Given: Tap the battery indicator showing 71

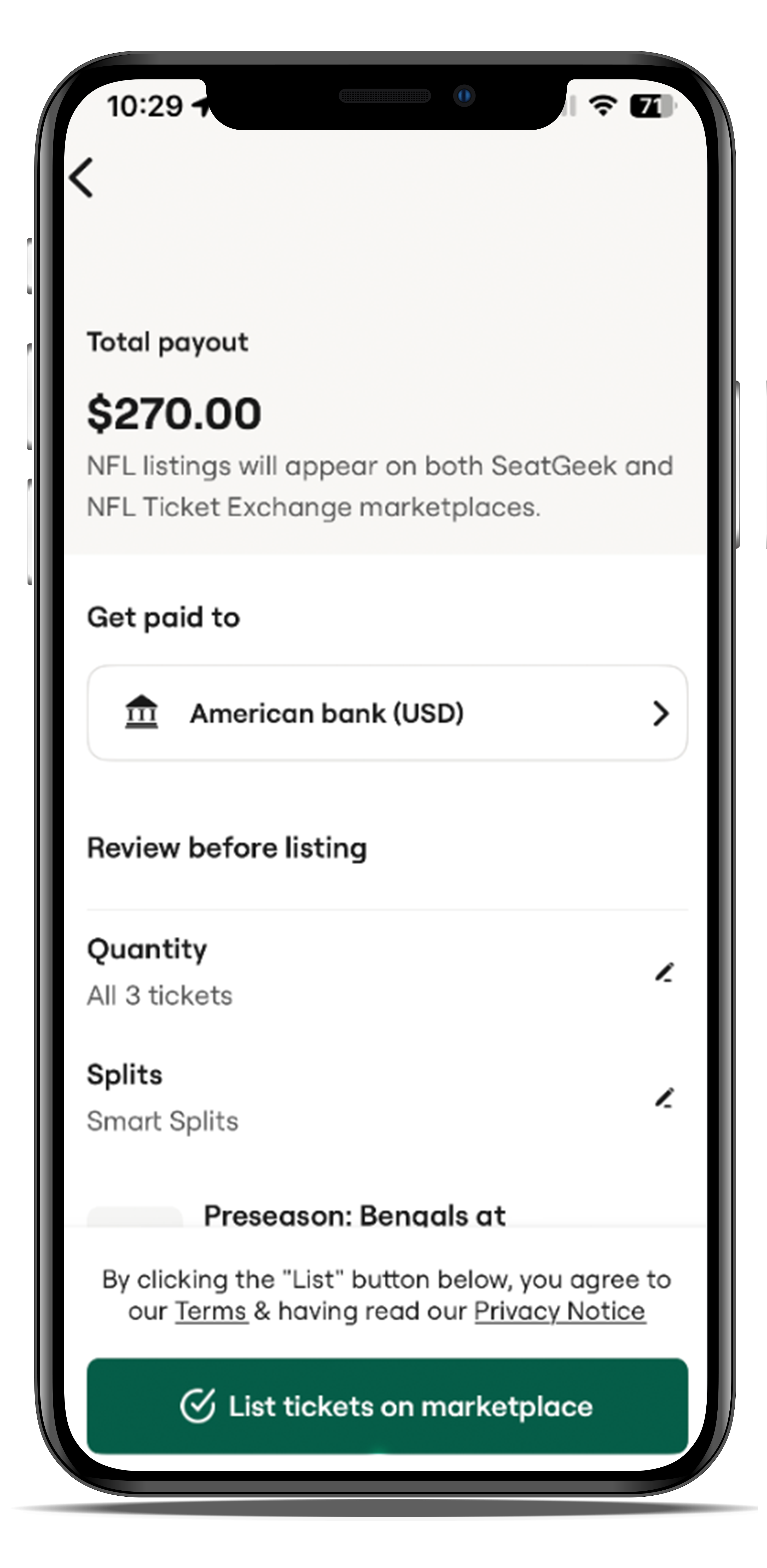Looking at the screenshot, I should coord(652,105).
